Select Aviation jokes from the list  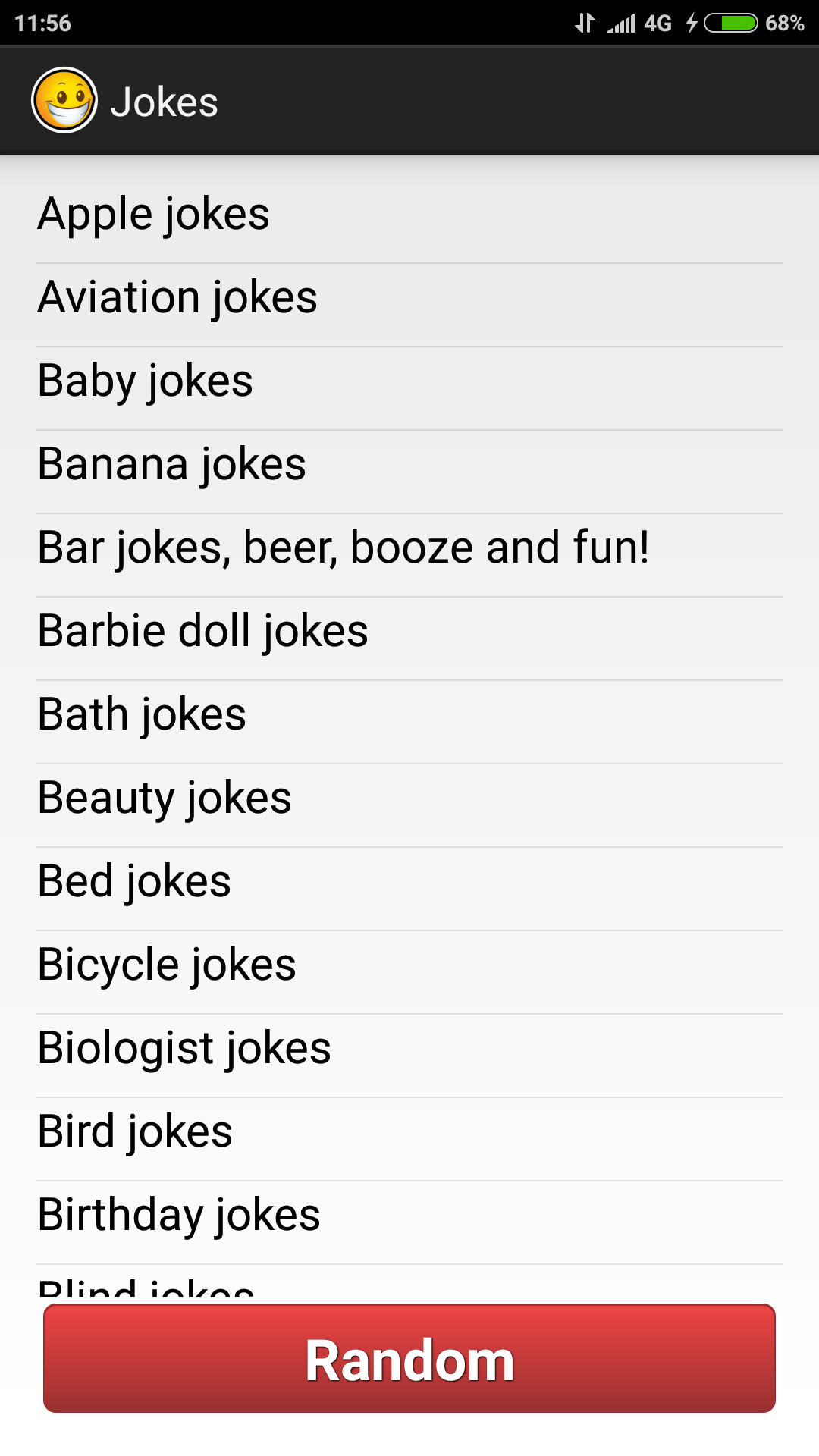tap(177, 297)
